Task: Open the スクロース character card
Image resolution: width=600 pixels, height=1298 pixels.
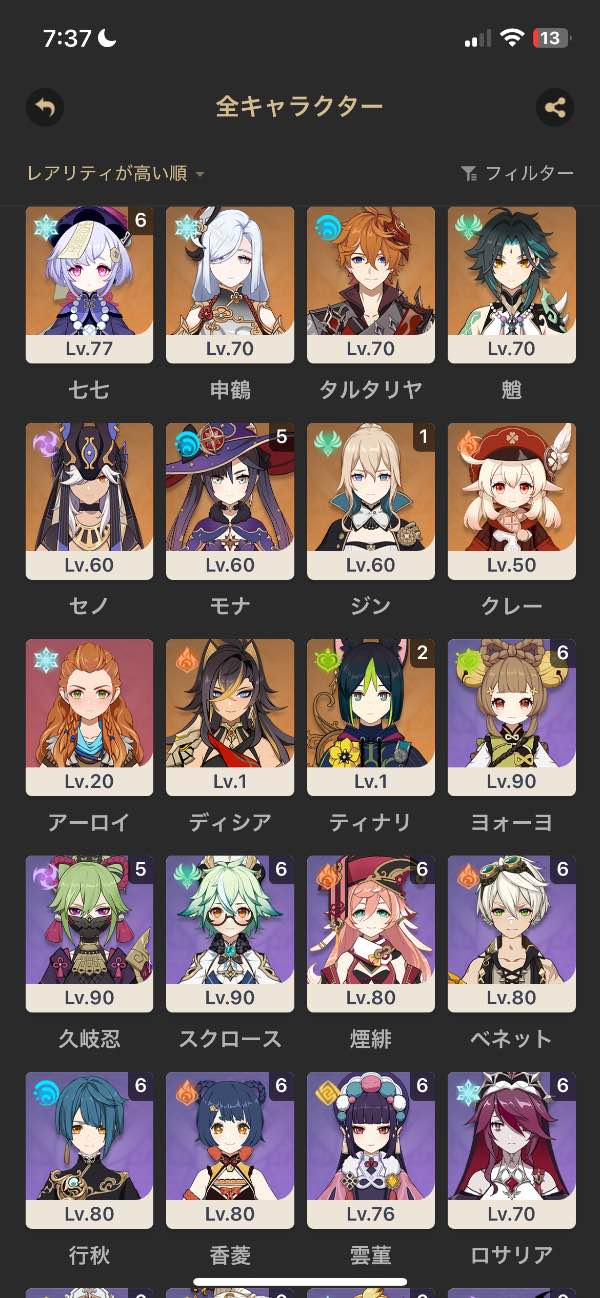Action: pos(230,933)
